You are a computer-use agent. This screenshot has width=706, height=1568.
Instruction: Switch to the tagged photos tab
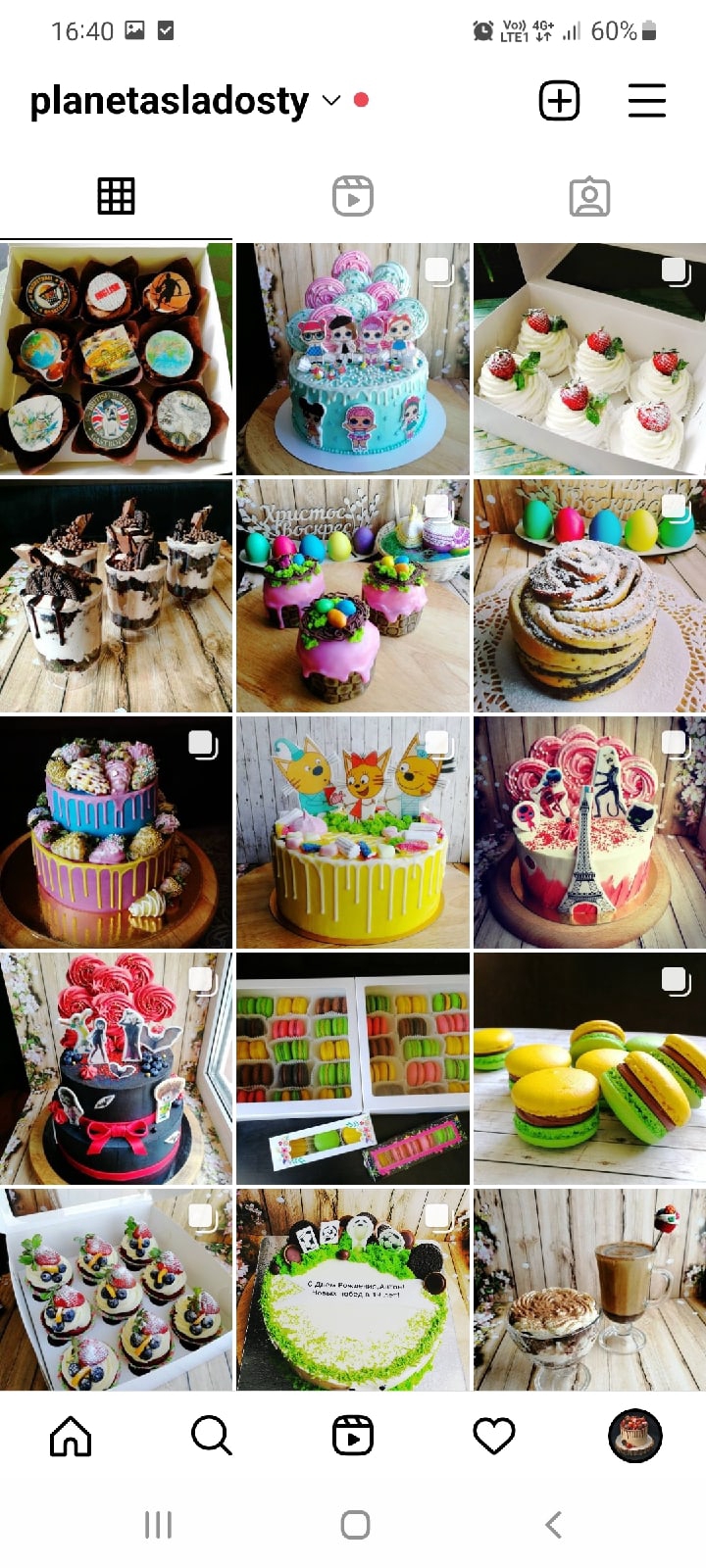tap(589, 197)
